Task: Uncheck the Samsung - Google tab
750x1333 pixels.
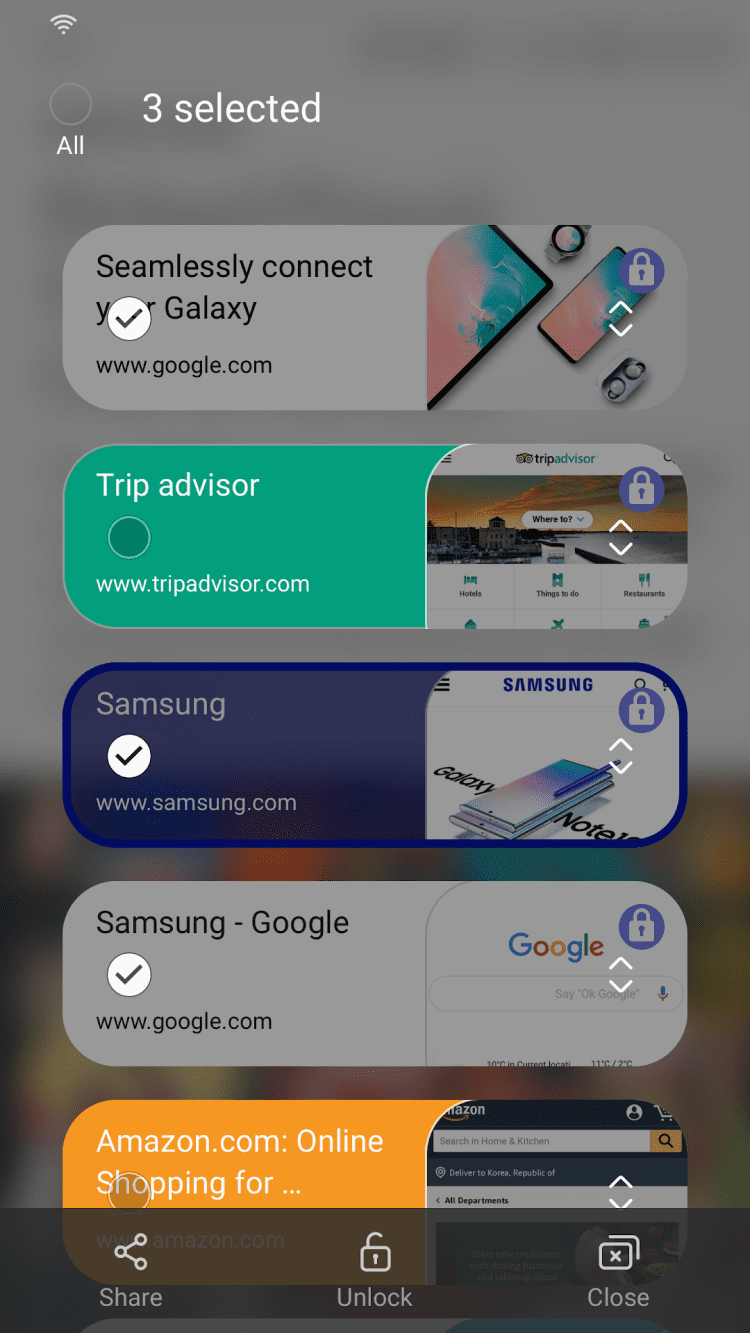Action: [129, 975]
